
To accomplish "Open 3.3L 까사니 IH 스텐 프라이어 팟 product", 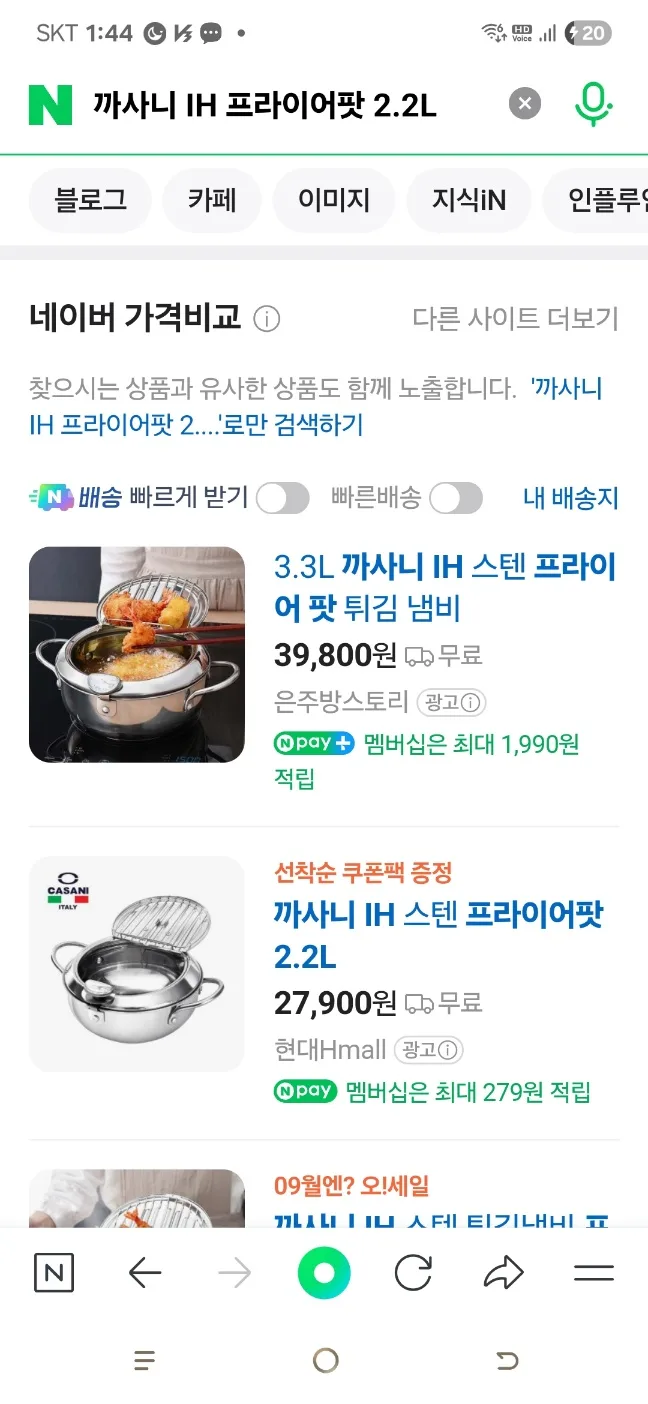I will pos(444,587).
